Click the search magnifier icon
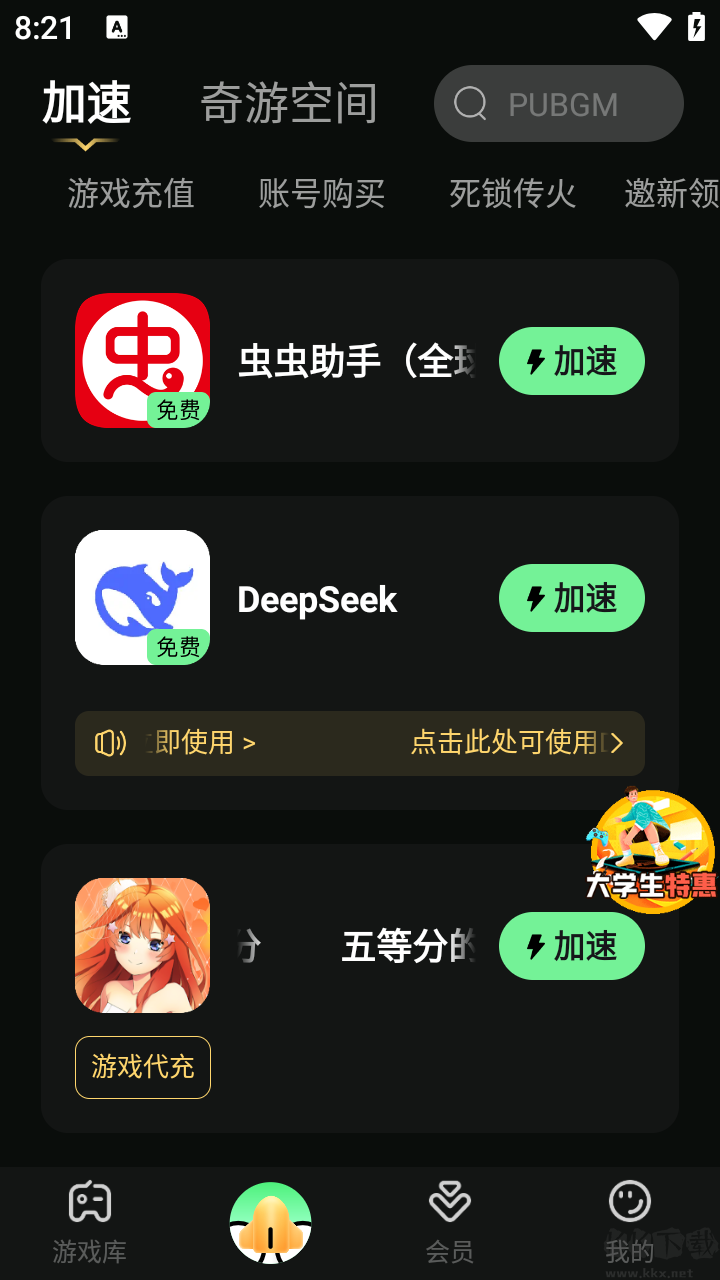Image resolution: width=720 pixels, height=1280 pixels. (x=470, y=103)
